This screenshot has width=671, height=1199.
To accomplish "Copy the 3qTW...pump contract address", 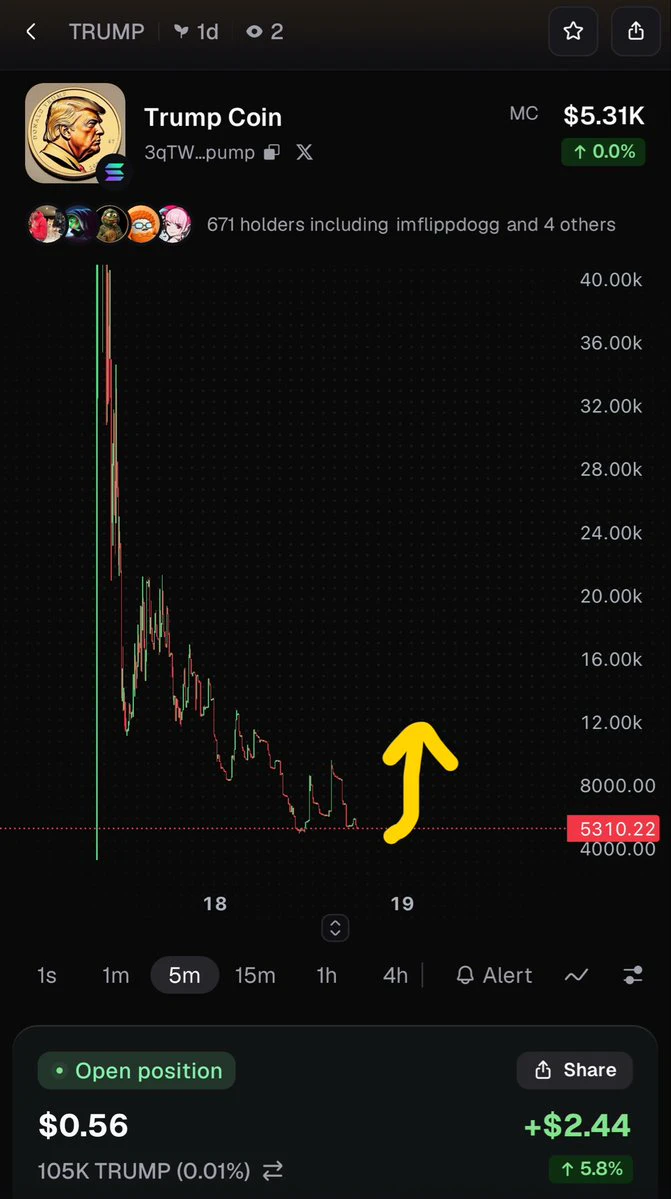I will 271,152.
